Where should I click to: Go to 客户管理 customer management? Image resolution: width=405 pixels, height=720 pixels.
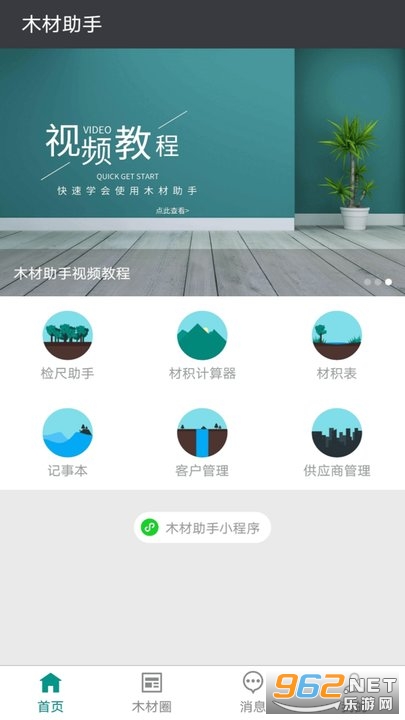pos(202,443)
